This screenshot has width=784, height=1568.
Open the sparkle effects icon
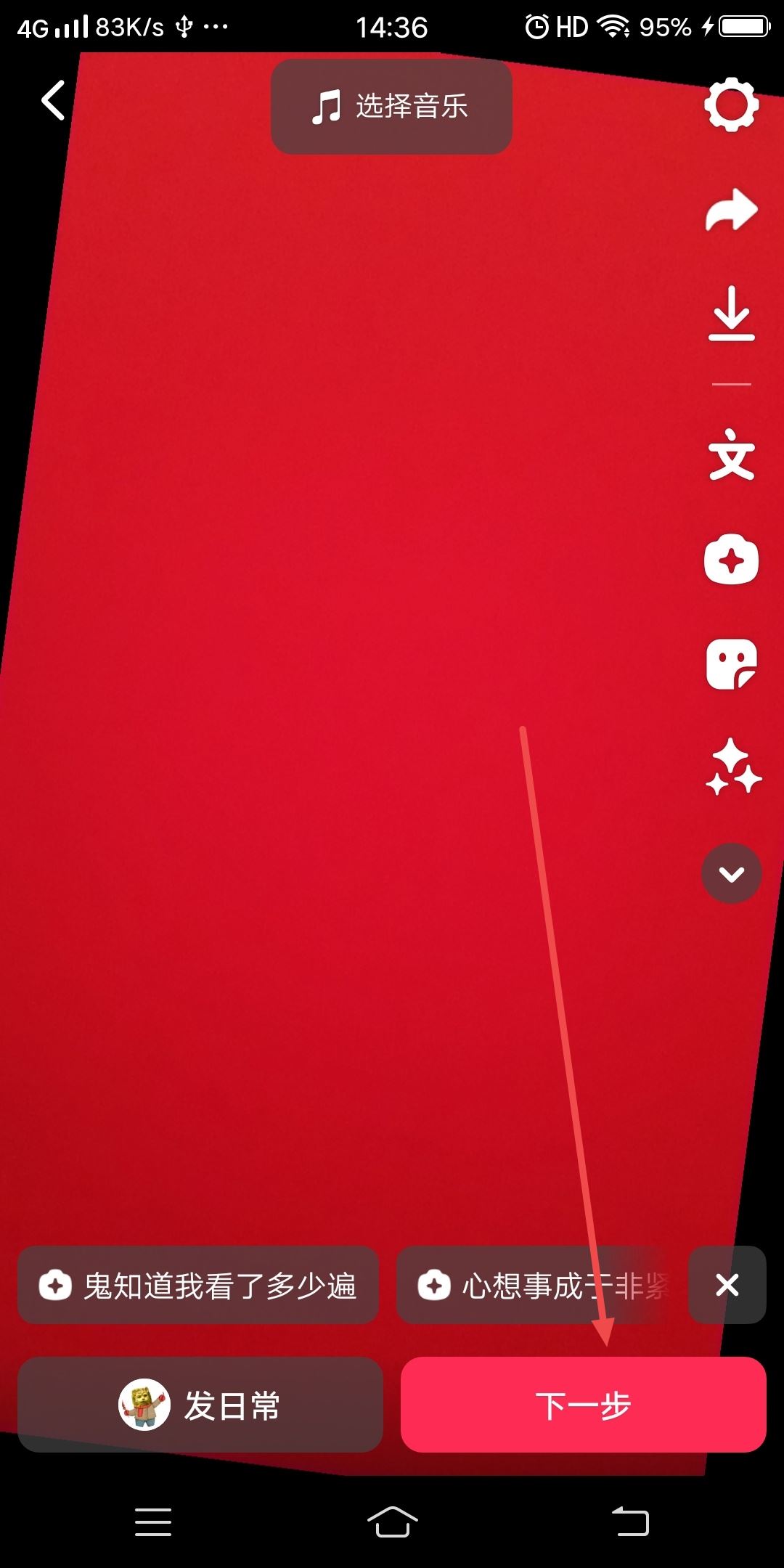tap(732, 767)
